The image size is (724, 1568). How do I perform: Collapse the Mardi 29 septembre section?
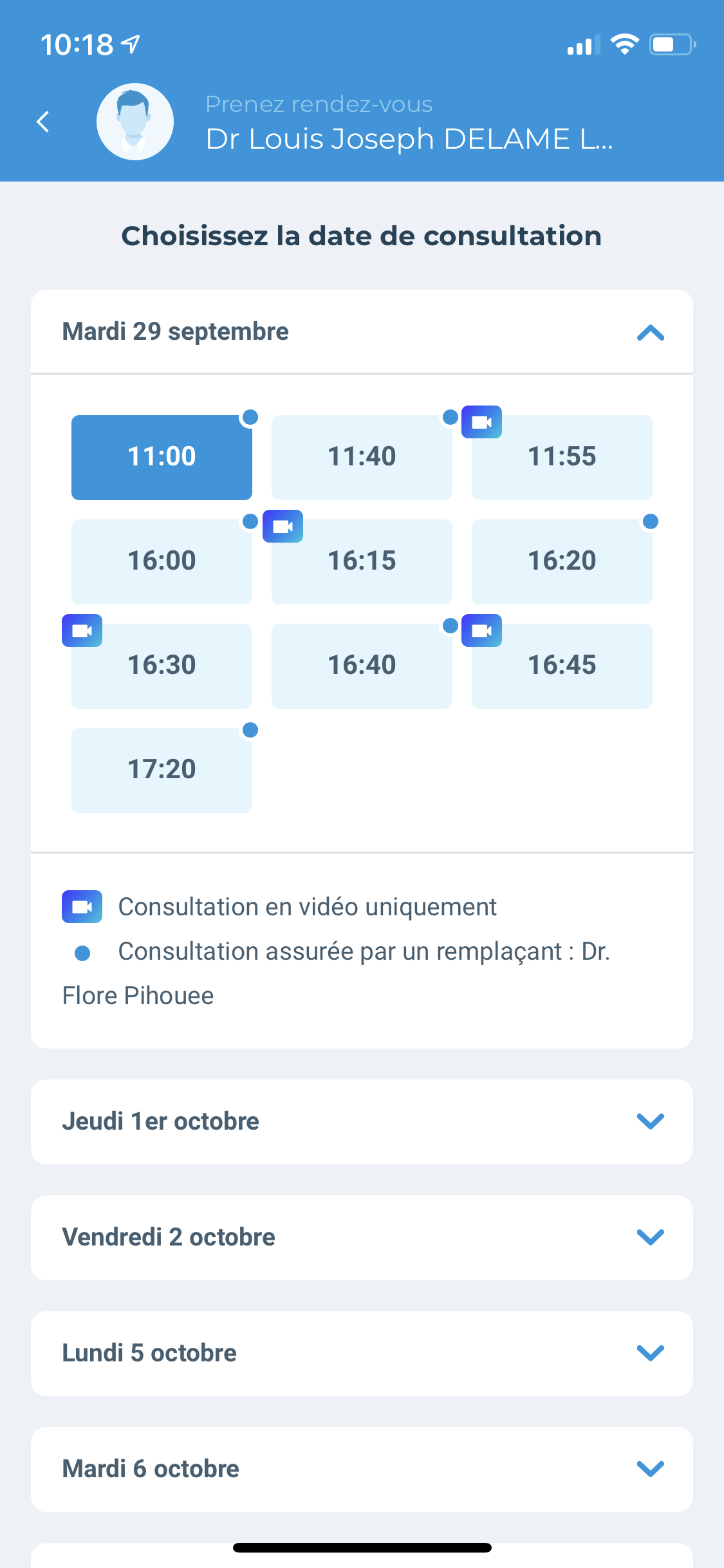point(650,332)
